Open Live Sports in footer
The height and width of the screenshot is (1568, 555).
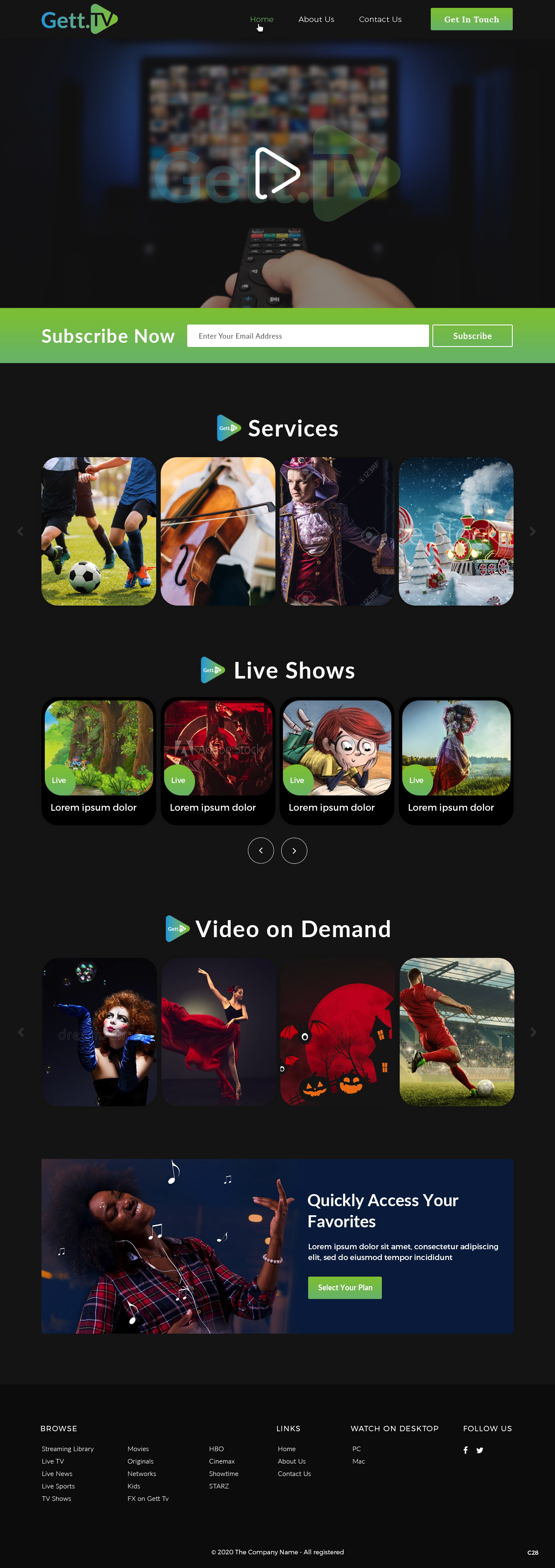[x=58, y=1486]
